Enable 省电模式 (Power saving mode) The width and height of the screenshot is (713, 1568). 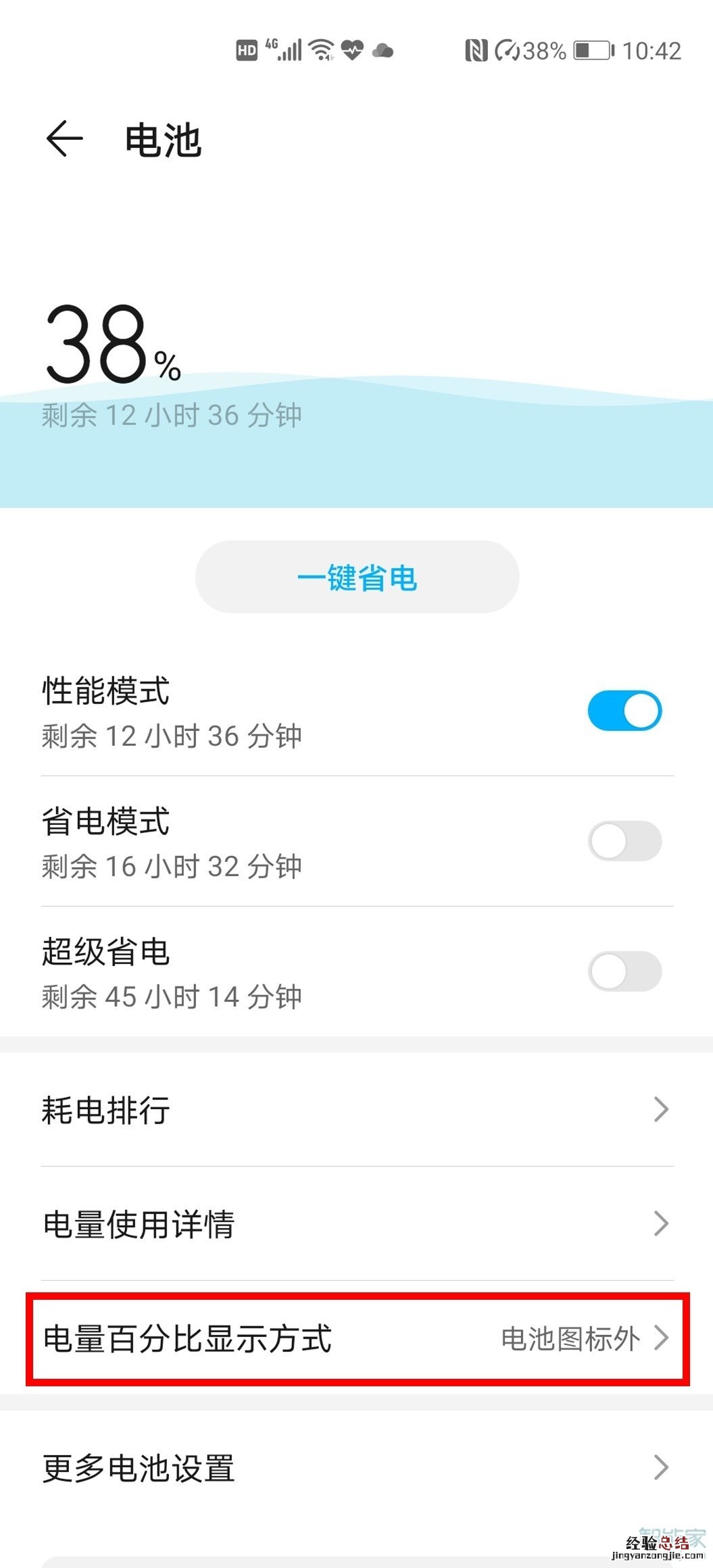point(625,842)
